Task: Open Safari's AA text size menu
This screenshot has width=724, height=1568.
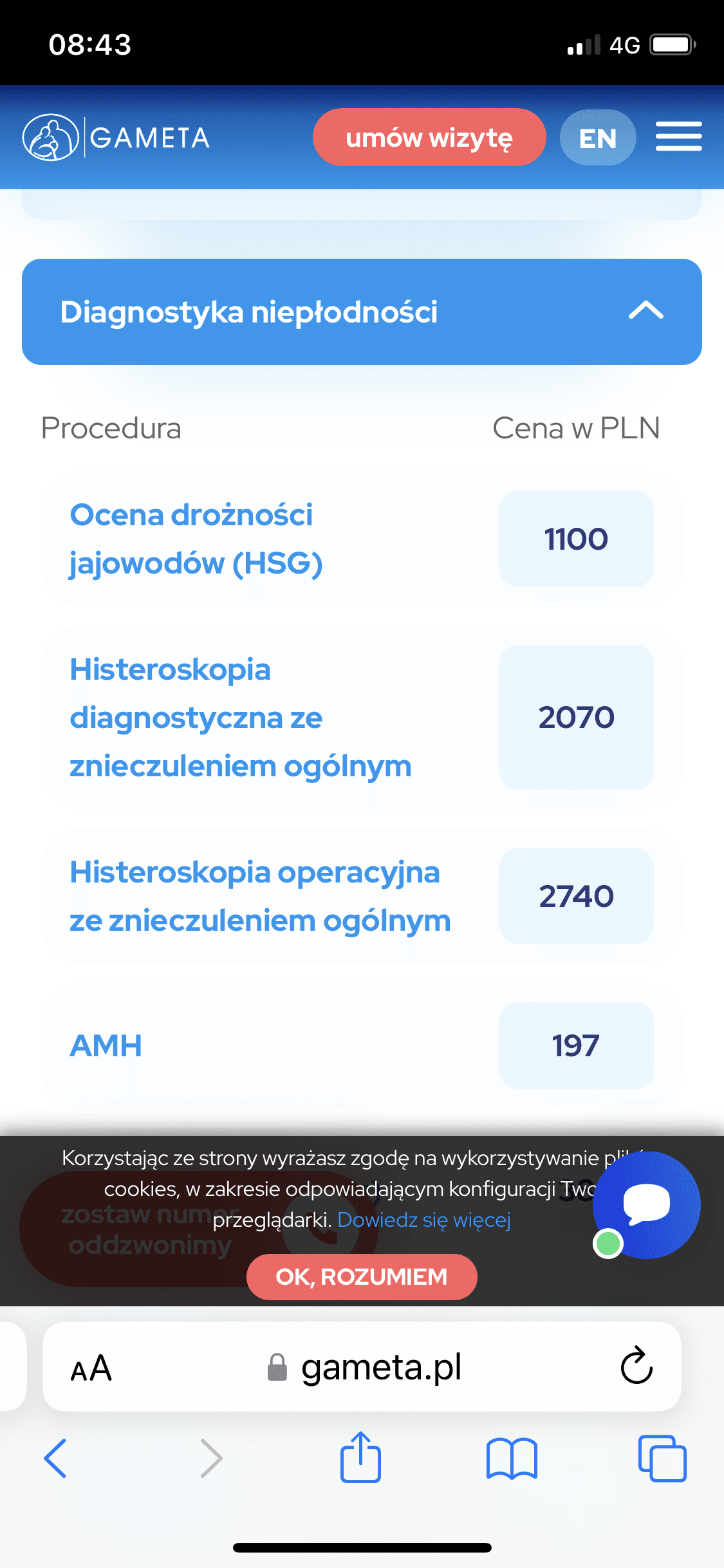Action: [91, 1368]
